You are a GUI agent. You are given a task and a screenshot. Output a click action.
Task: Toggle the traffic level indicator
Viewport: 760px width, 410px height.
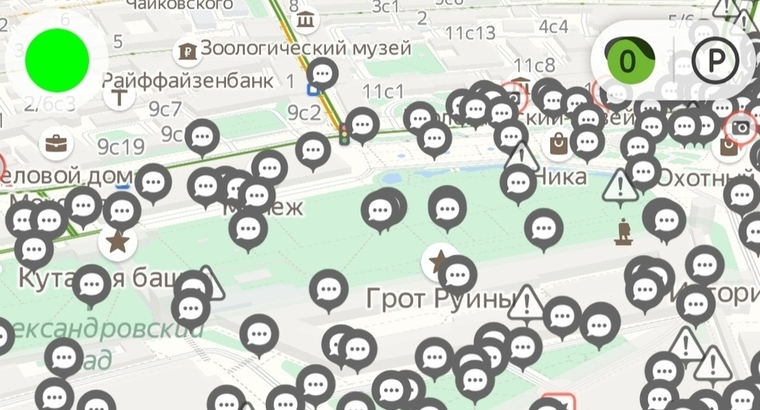[x=628, y=61]
